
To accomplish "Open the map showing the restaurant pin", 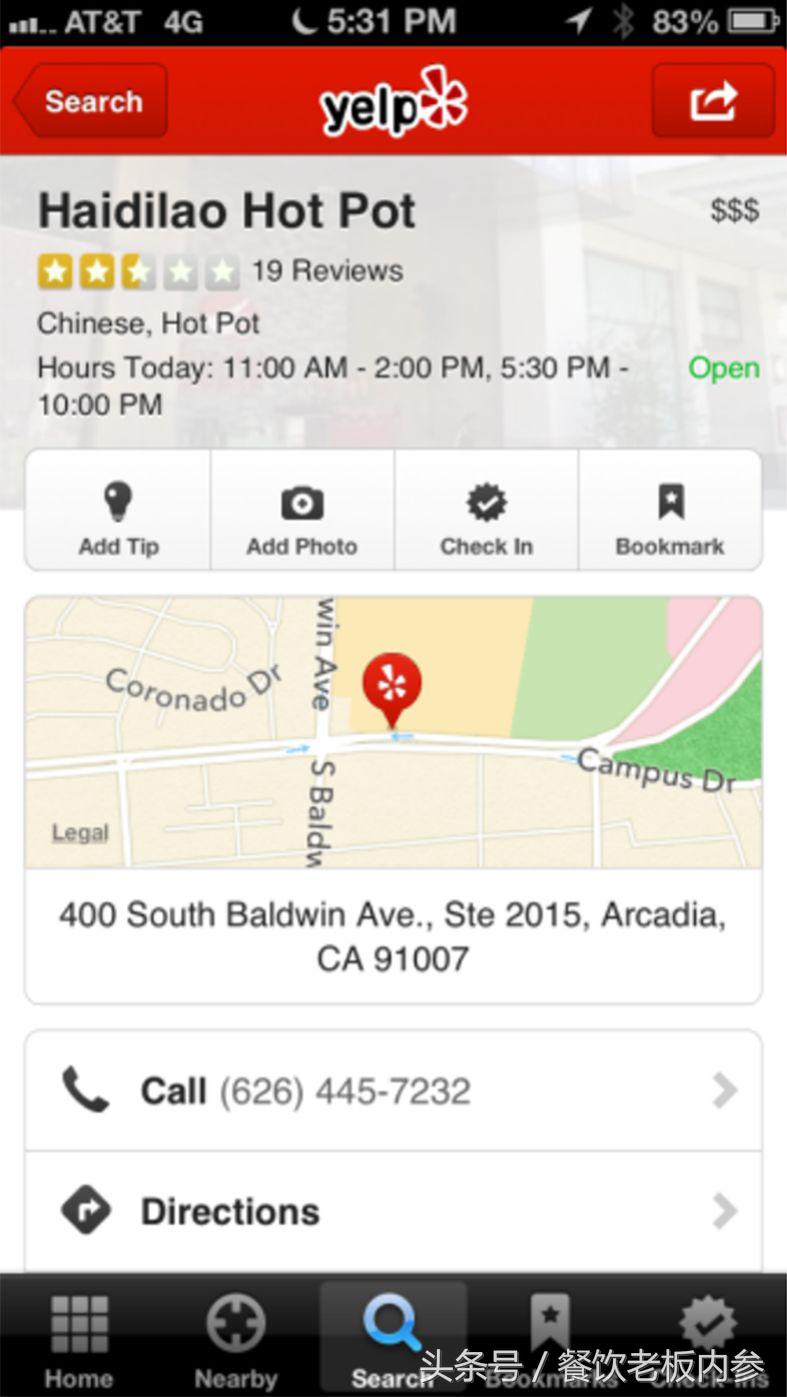I will pos(393,732).
